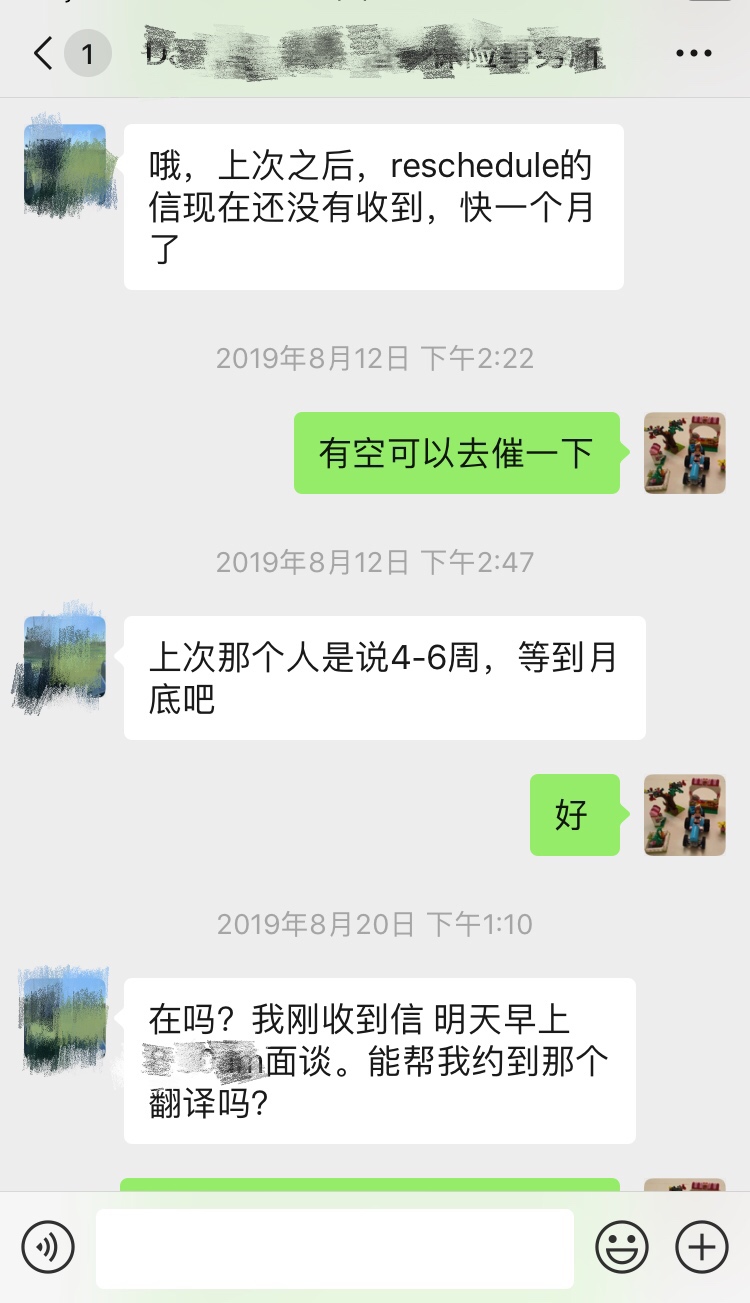Screen dimensions: 750x1303
Task: Open my avatar beside 有空可以去催一下
Action: pos(685,453)
